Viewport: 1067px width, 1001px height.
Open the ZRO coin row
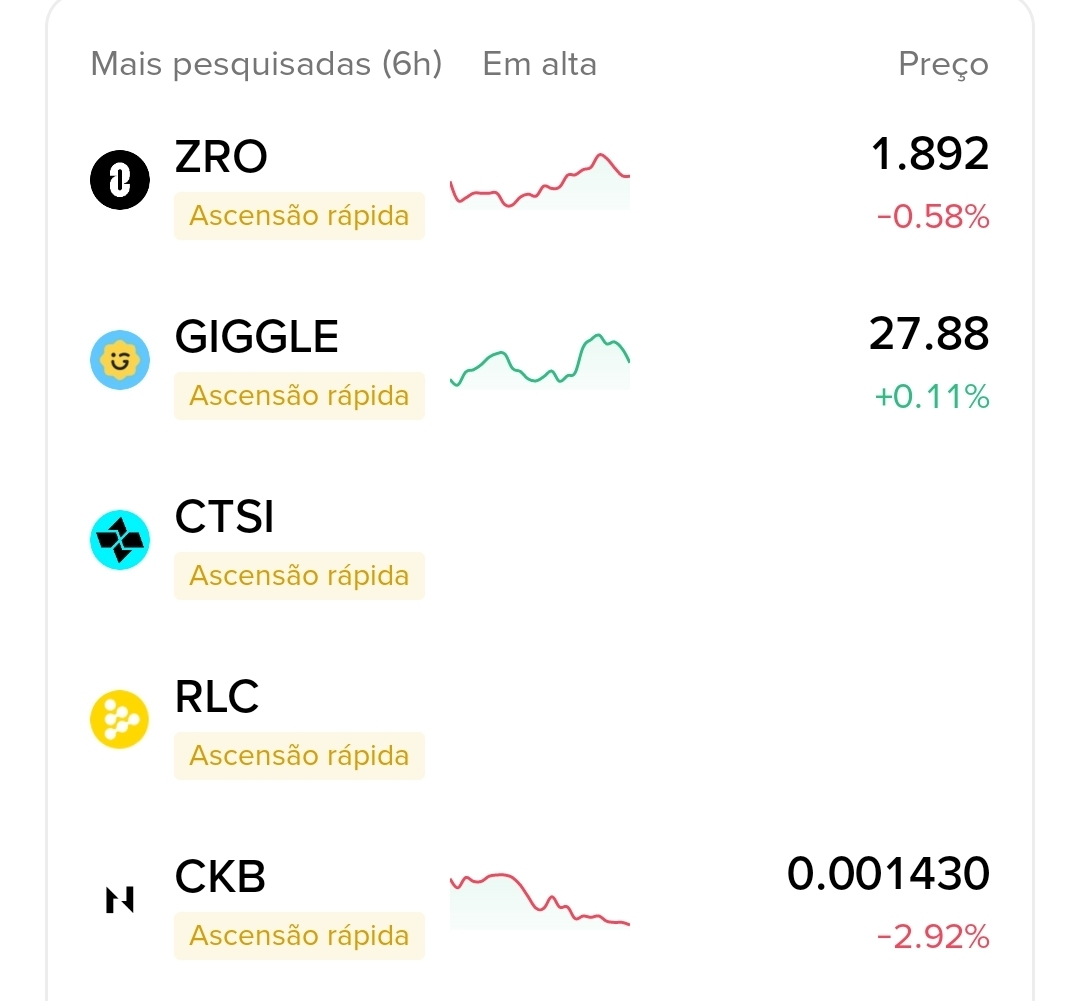[x=221, y=157]
